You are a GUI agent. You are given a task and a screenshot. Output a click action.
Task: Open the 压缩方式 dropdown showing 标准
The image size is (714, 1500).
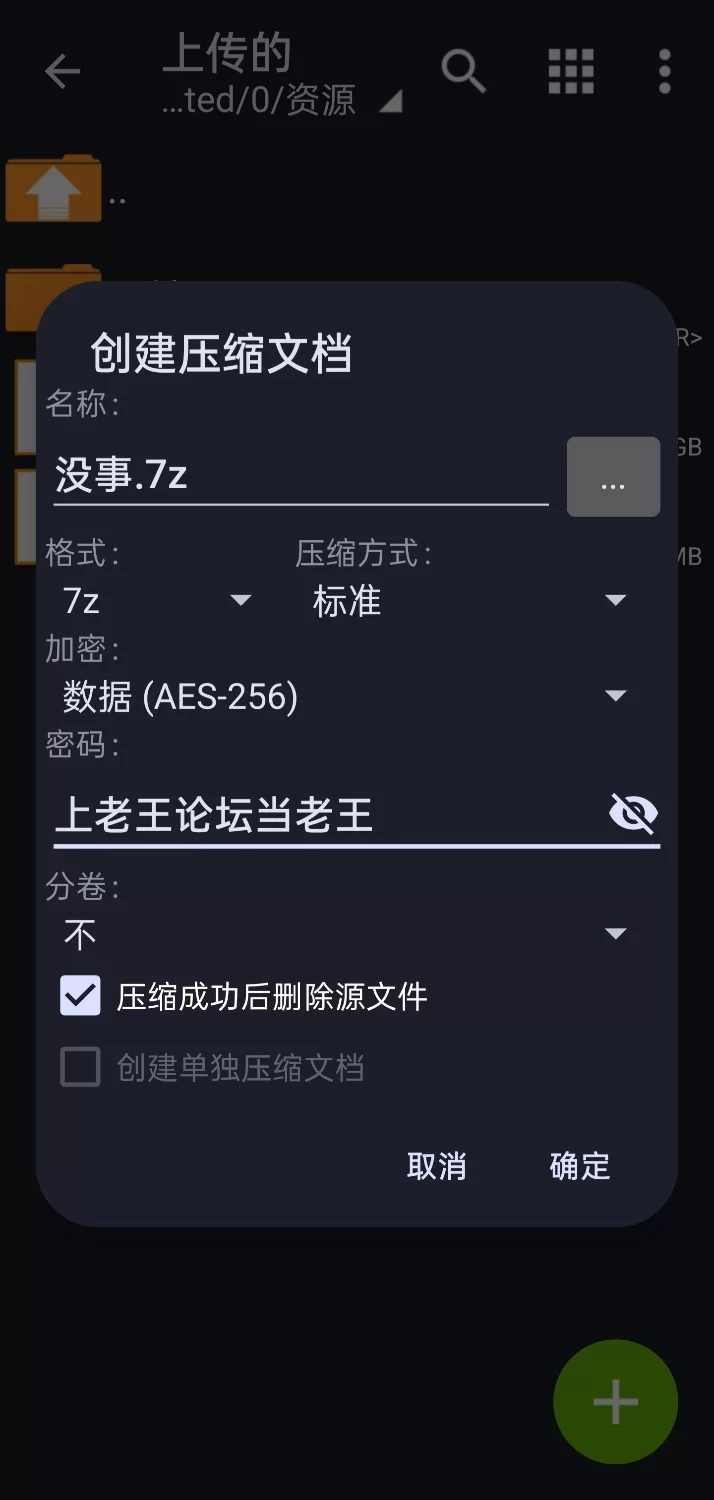pos(469,601)
